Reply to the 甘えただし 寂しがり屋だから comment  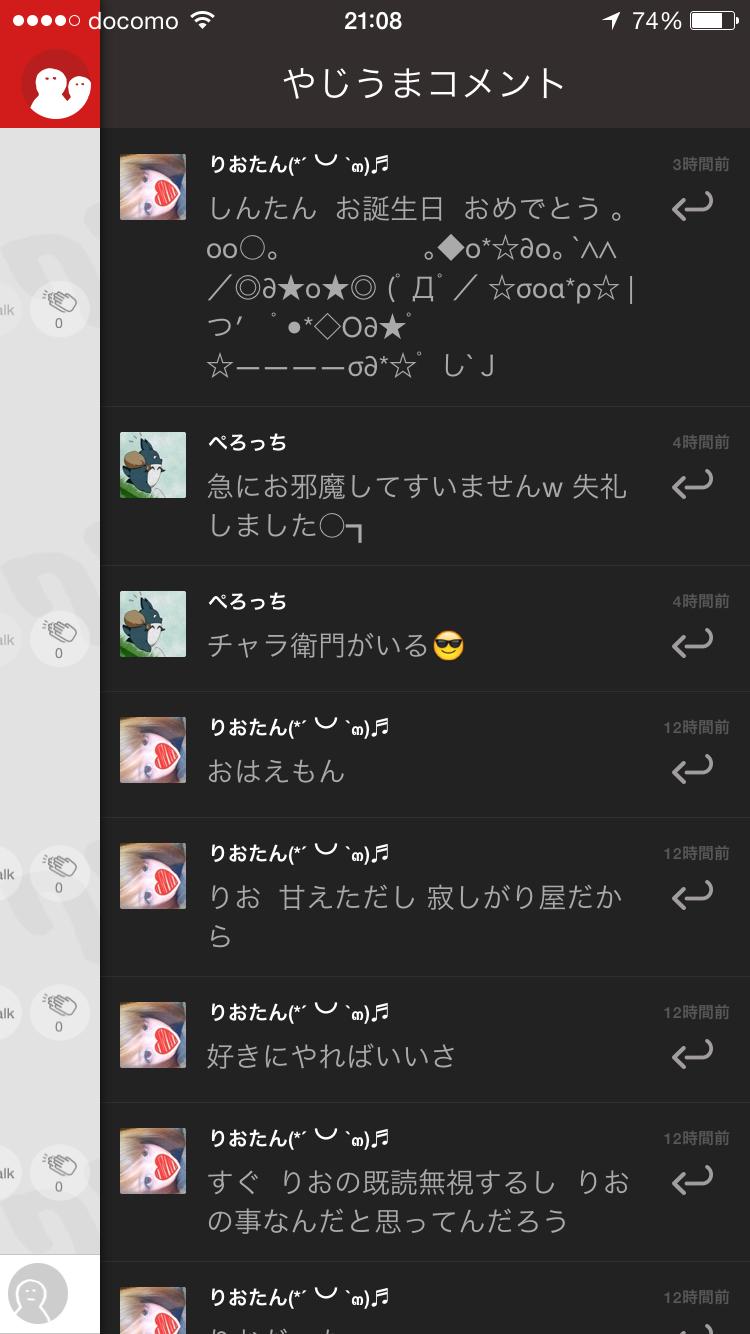(692, 895)
